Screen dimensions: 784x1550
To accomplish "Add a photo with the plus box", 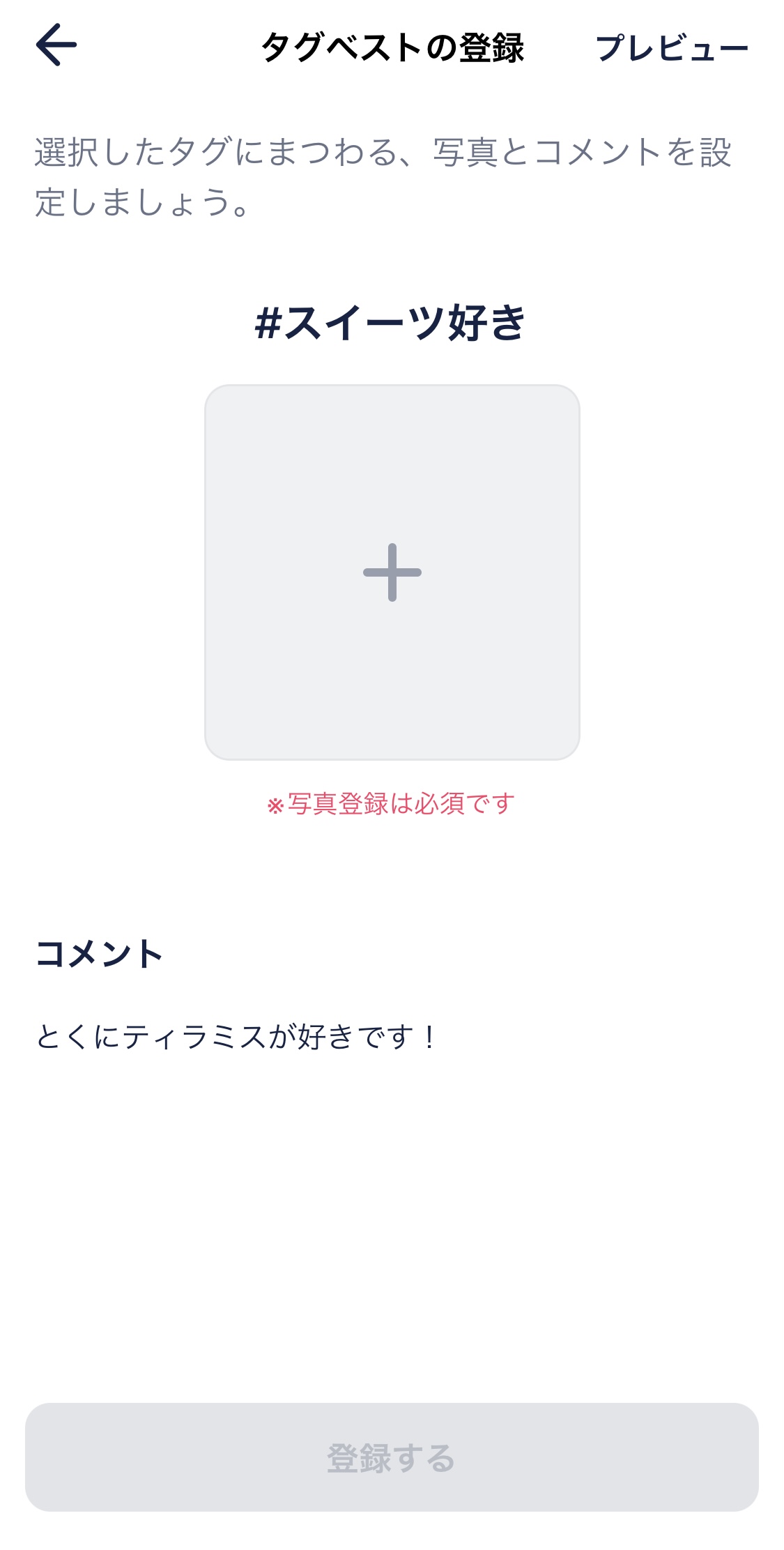I will tap(392, 572).
